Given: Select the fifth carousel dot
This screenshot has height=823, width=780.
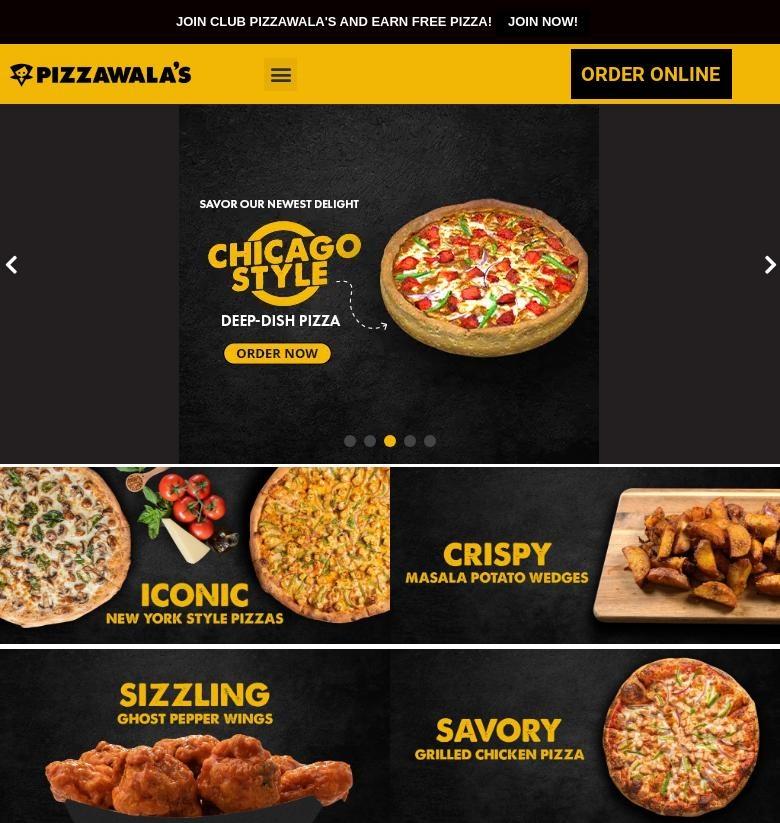Looking at the screenshot, I should point(430,441).
